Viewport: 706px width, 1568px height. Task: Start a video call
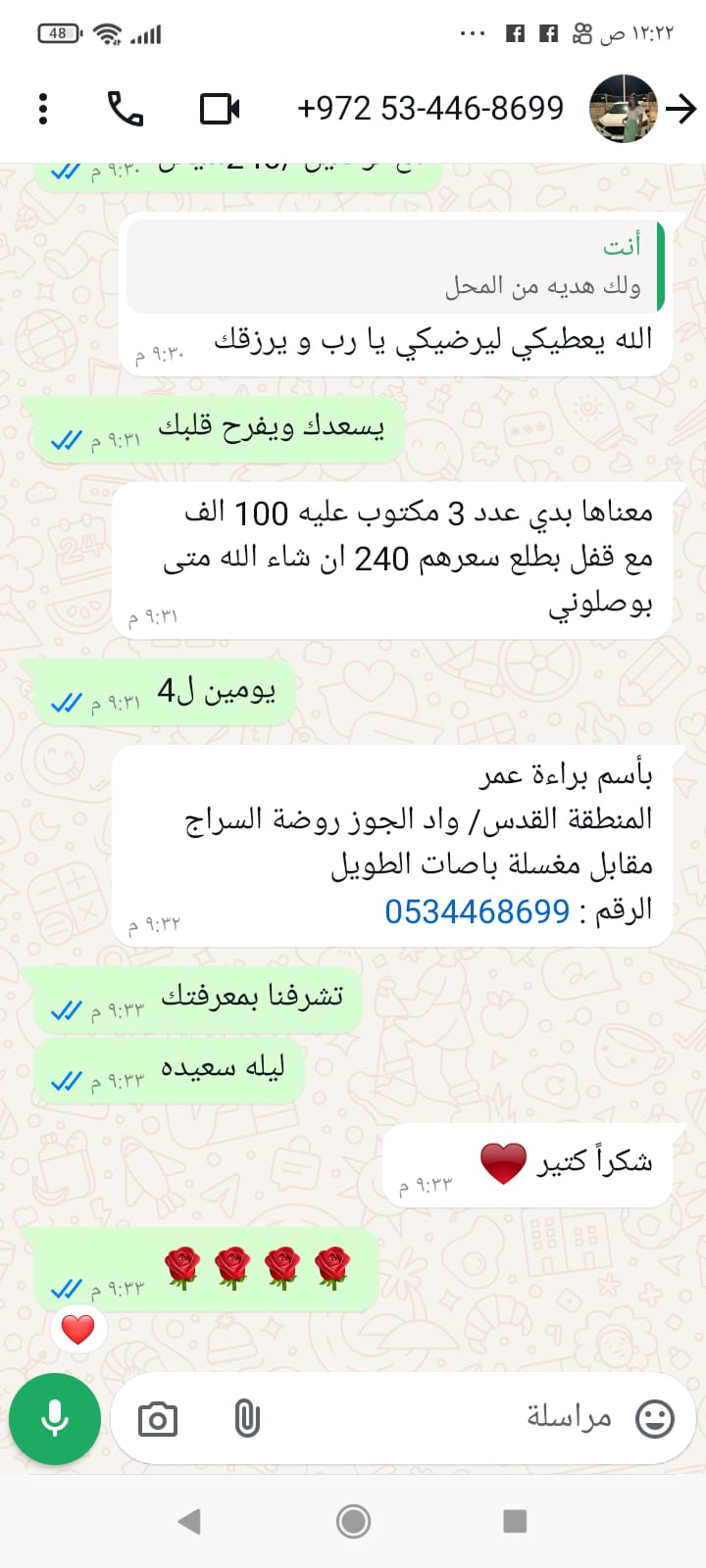[220, 109]
